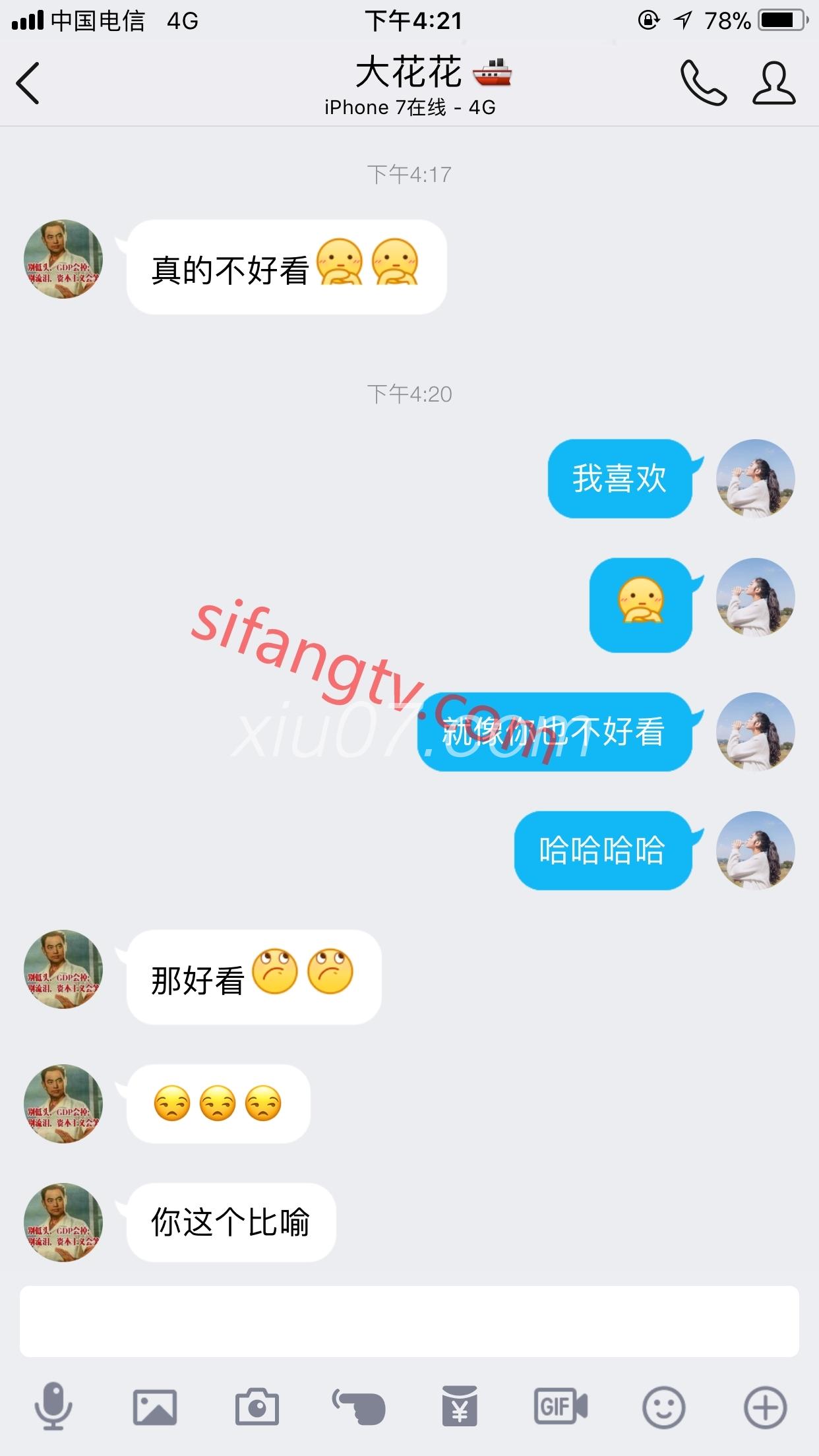819x1456 pixels.
Task: Tap 大花花's avatar beside 真的不好看
Action: click(63, 259)
